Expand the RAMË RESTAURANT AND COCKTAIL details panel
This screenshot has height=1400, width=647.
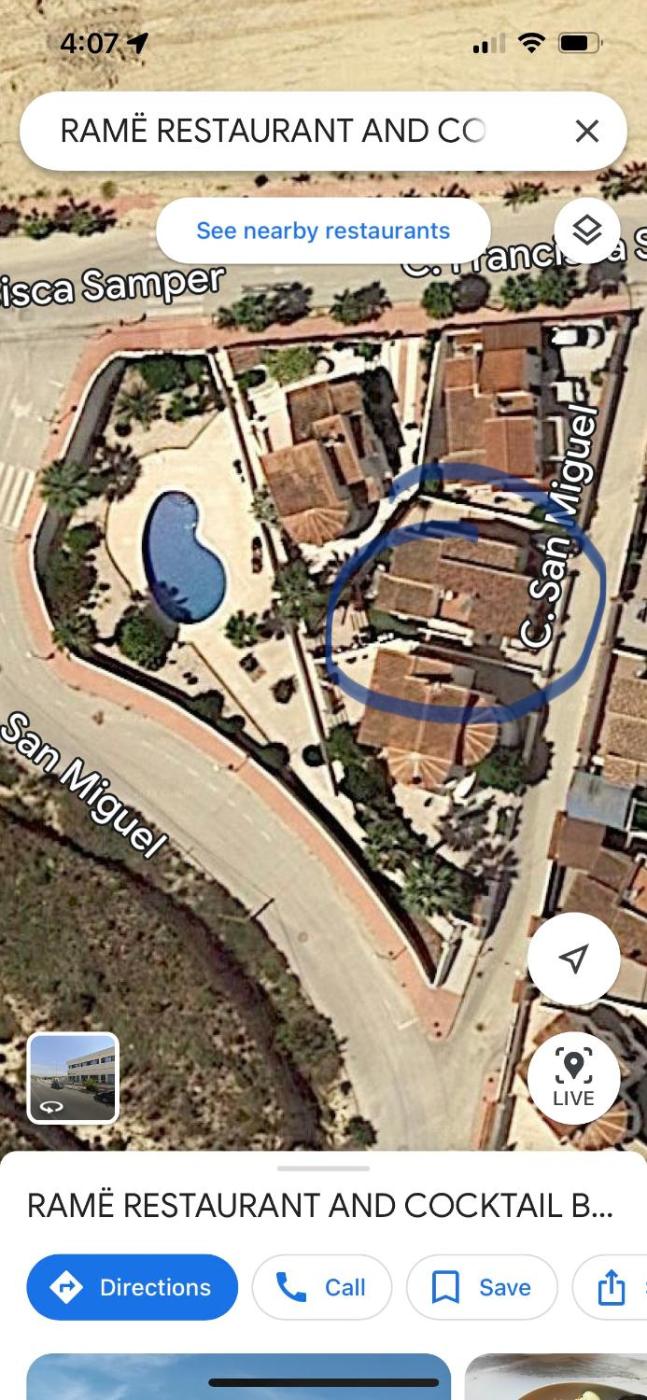click(323, 1168)
